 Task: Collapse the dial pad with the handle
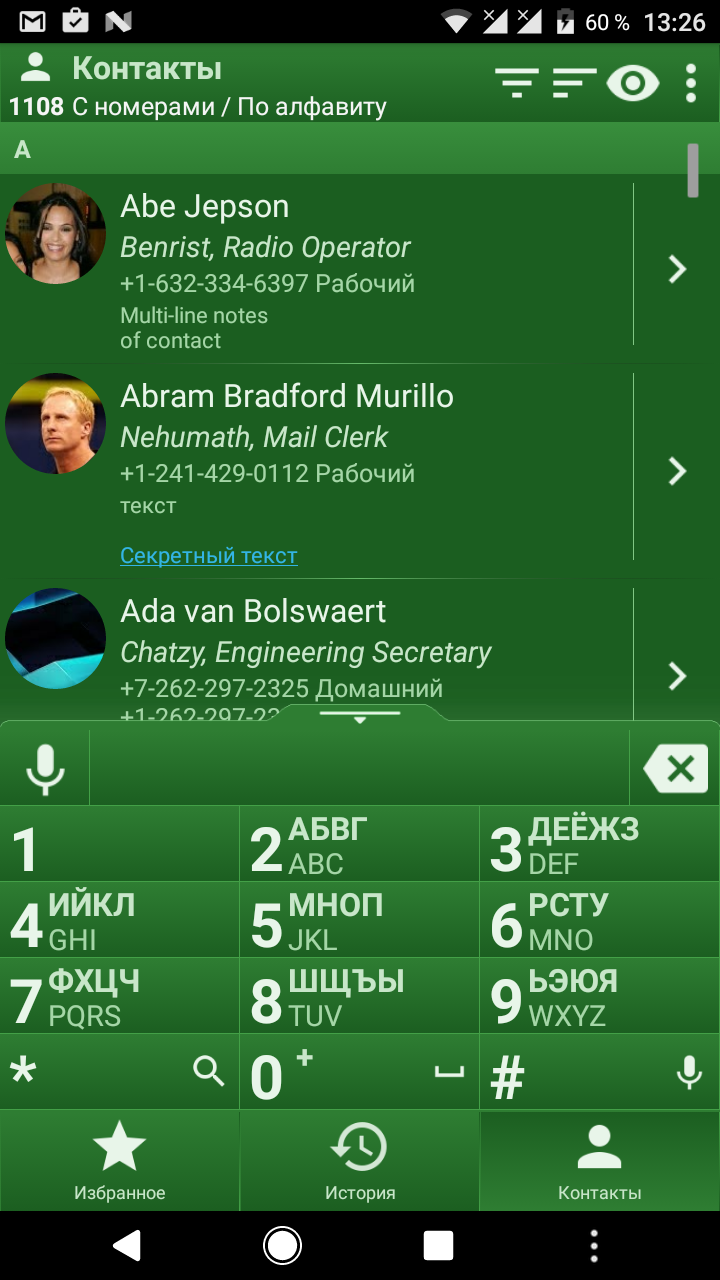[360, 716]
